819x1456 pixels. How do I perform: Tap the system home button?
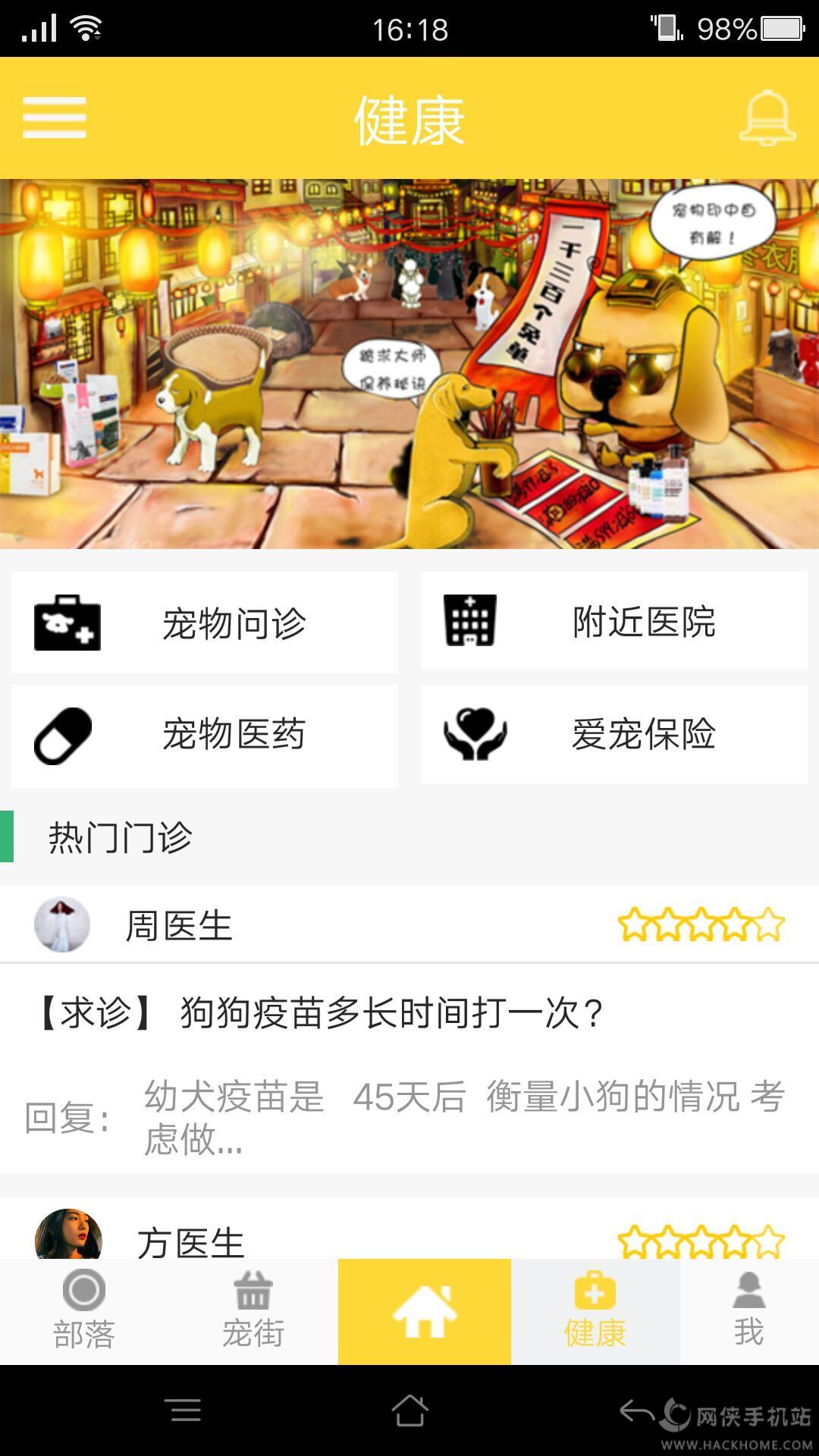tap(409, 1410)
